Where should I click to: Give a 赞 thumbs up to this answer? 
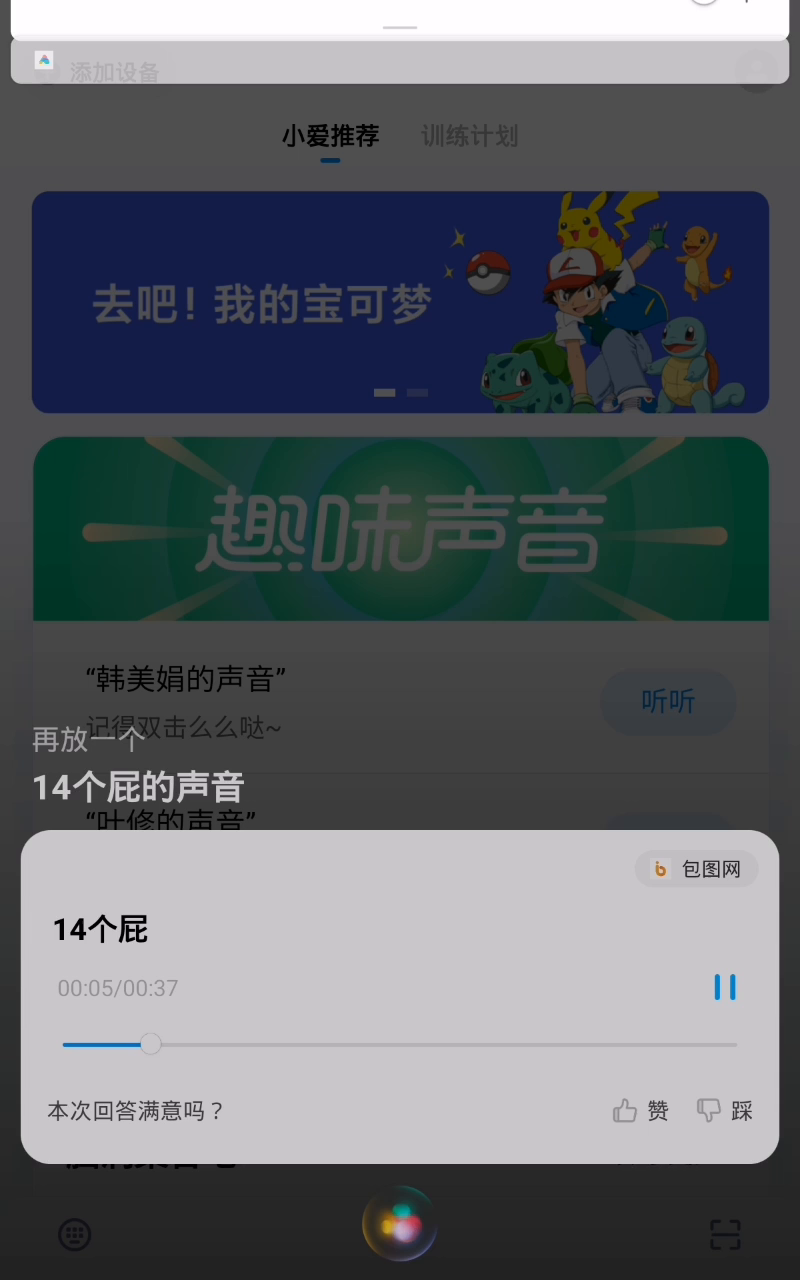coord(641,1111)
